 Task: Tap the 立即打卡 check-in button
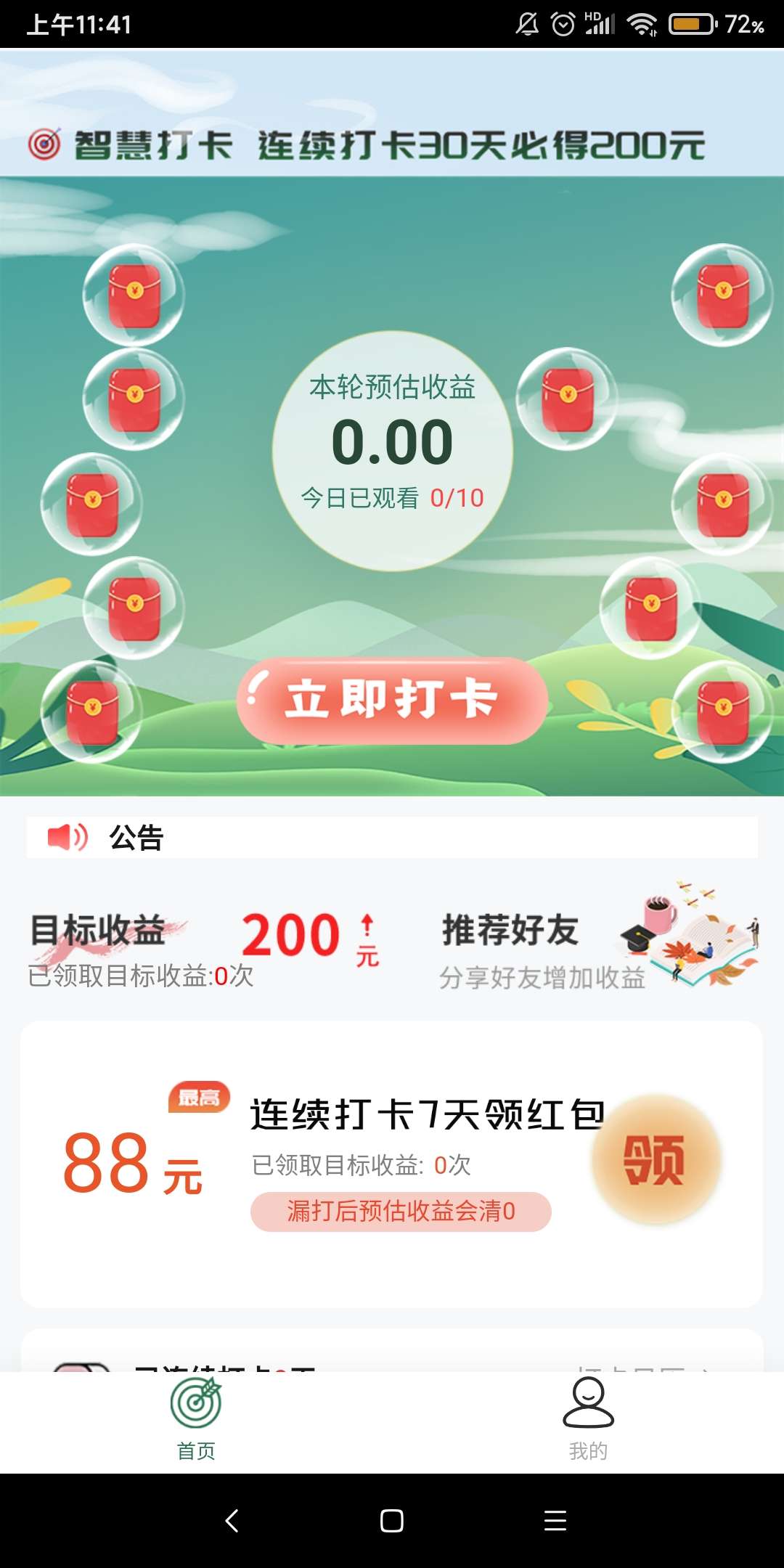(x=392, y=701)
